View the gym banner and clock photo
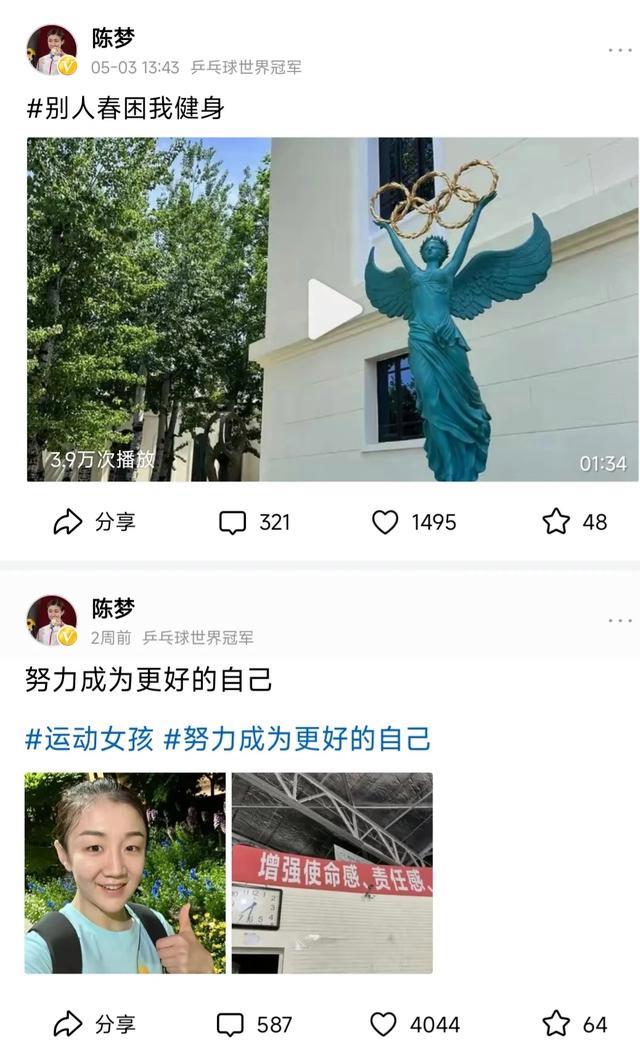This screenshot has width=640, height=1040. click(332, 873)
